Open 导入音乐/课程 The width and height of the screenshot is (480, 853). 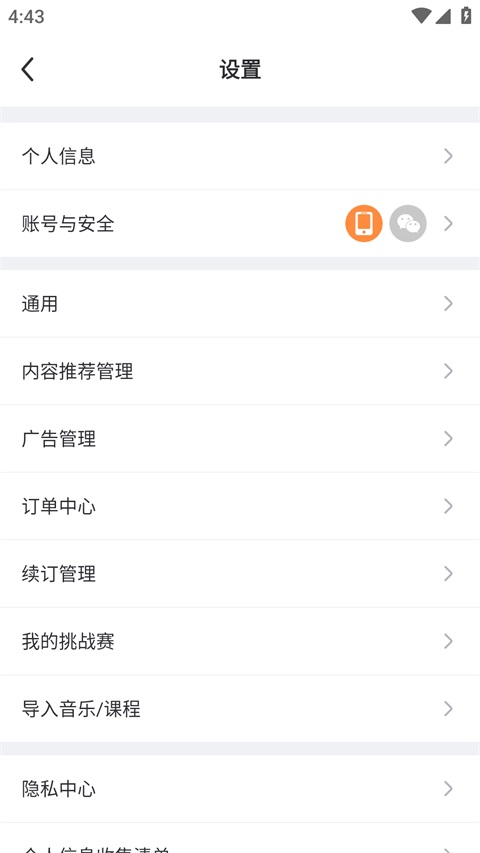[x=240, y=709]
